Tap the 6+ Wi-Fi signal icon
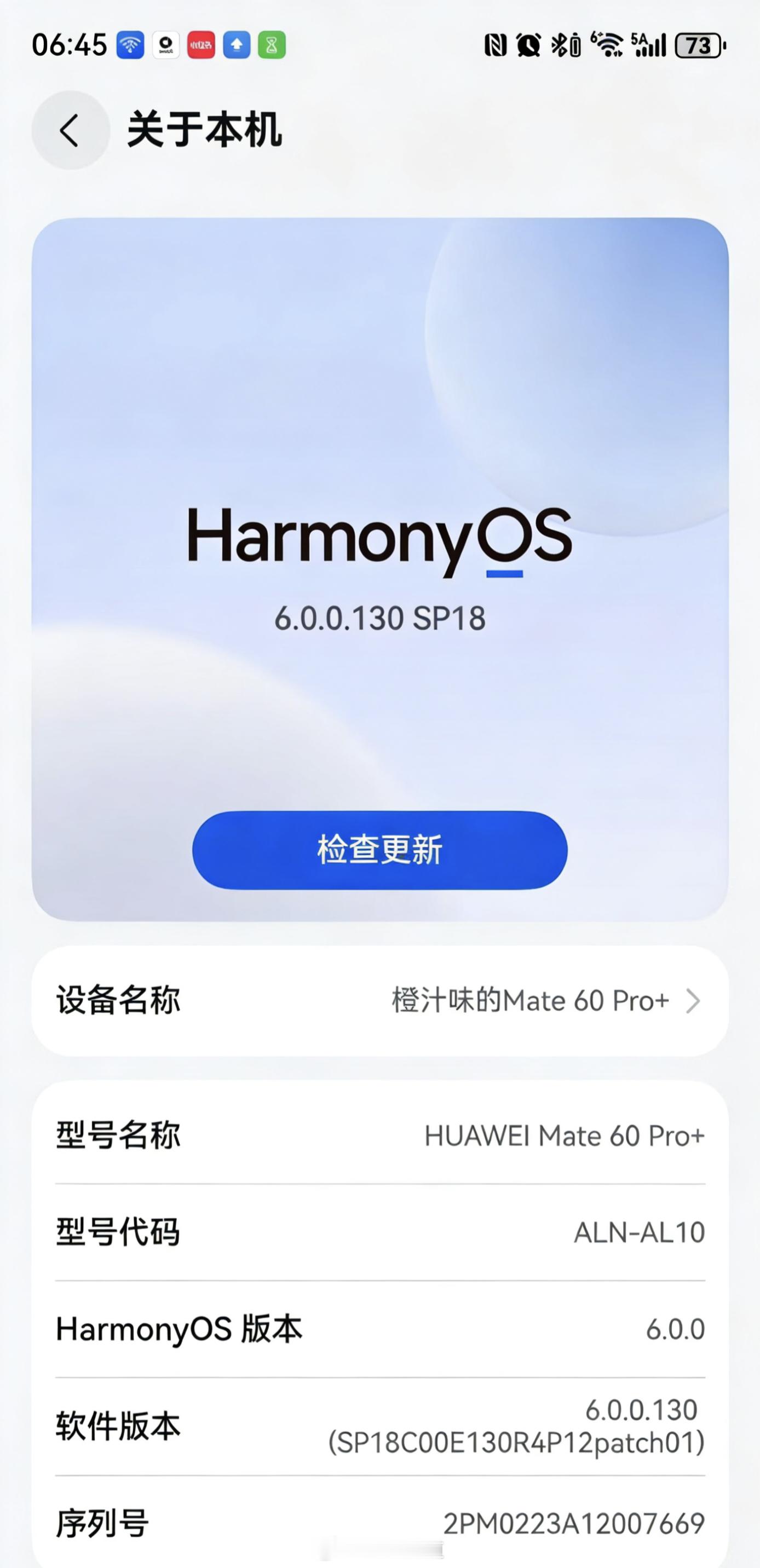The image size is (760, 1568). (608, 45)
